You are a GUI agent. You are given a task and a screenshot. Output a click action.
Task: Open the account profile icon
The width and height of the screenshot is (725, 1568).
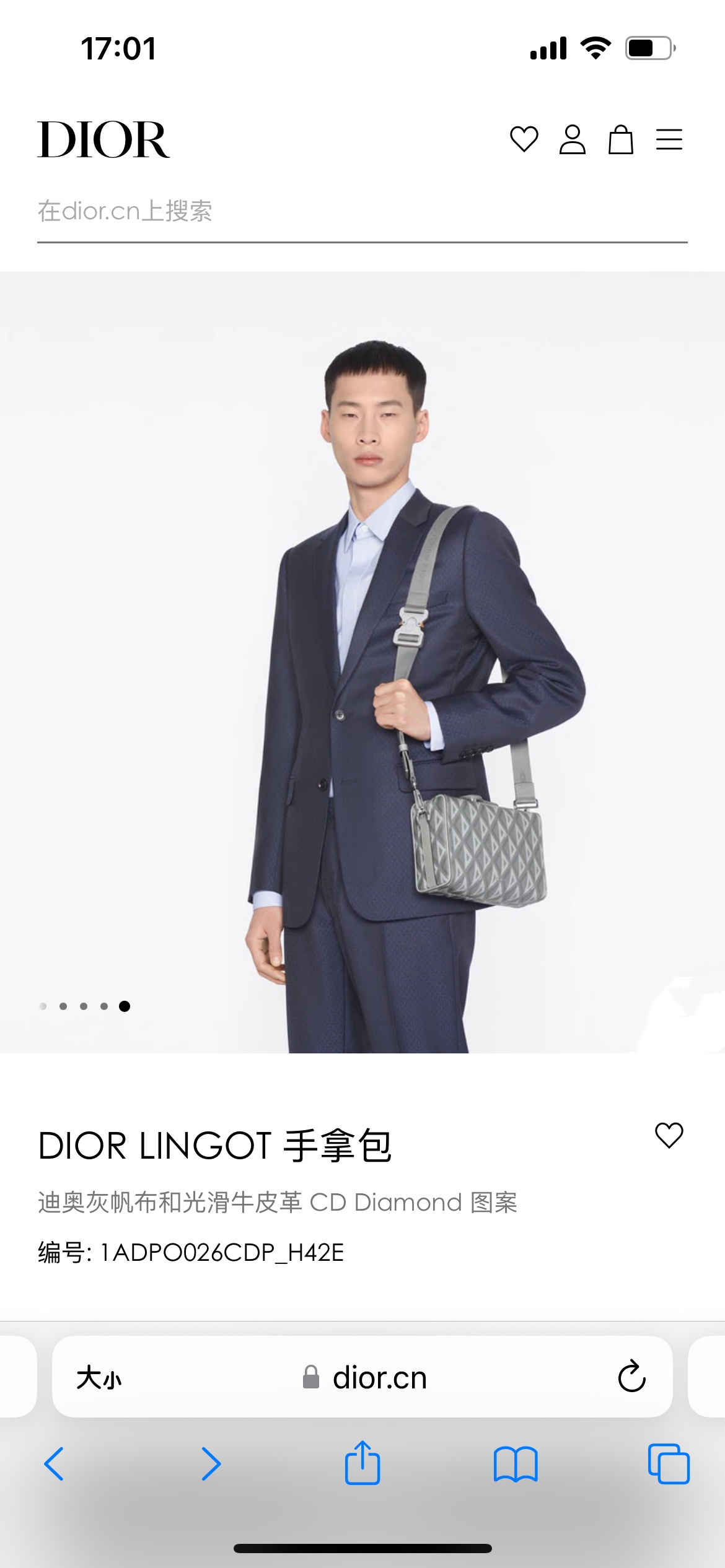pos(572,139)
